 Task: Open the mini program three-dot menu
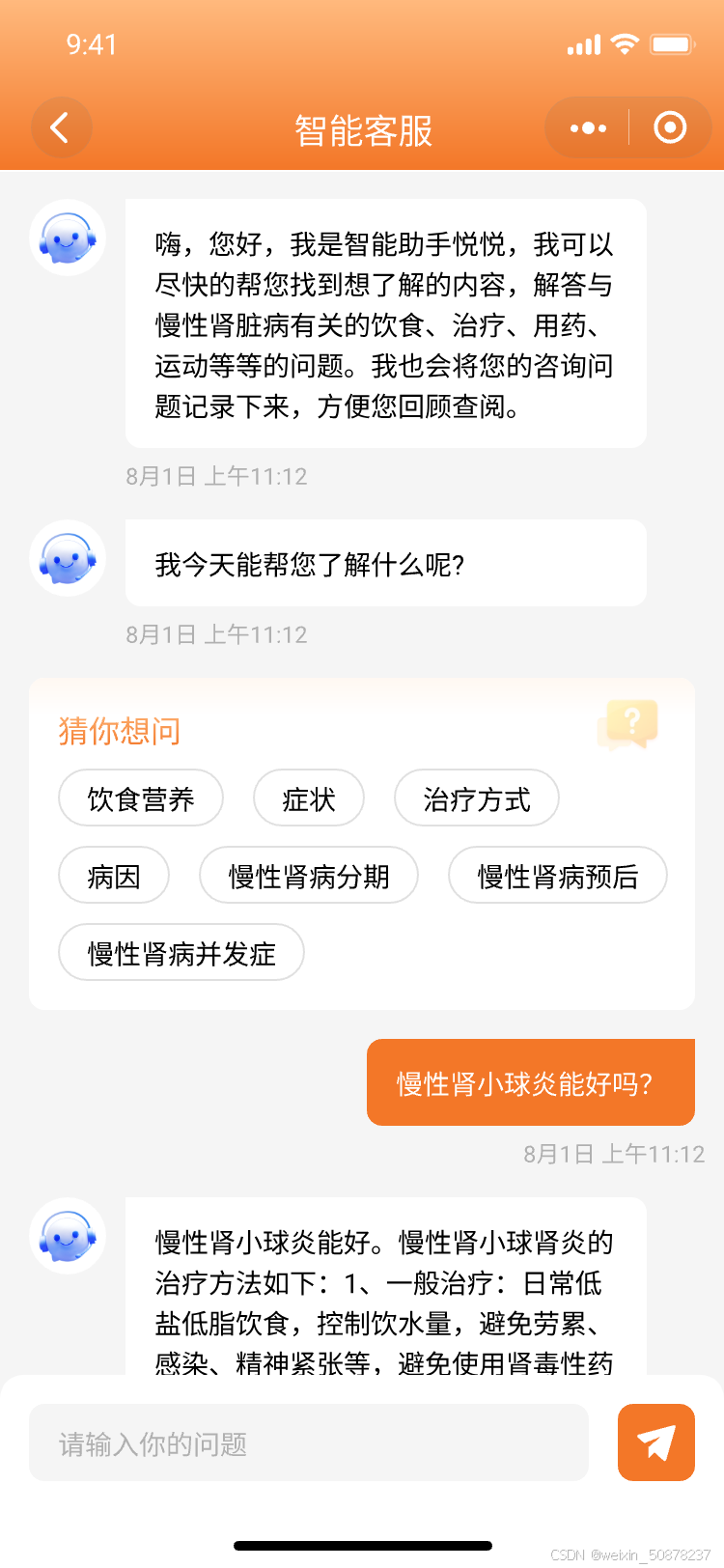tap(588, 127)
